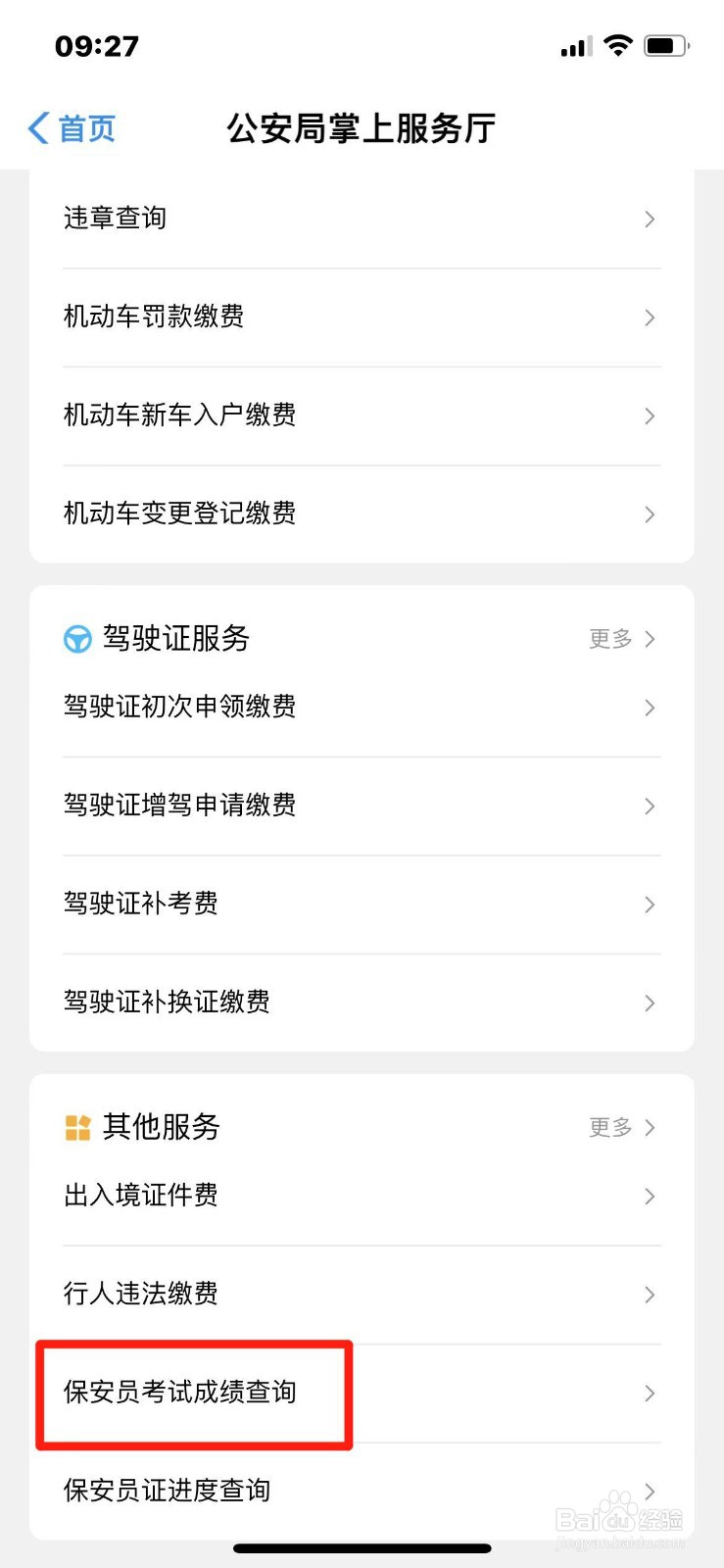724x1568 pixels.
Task: Select 机动车新车入户缴费
Action: tap(362, 416)
